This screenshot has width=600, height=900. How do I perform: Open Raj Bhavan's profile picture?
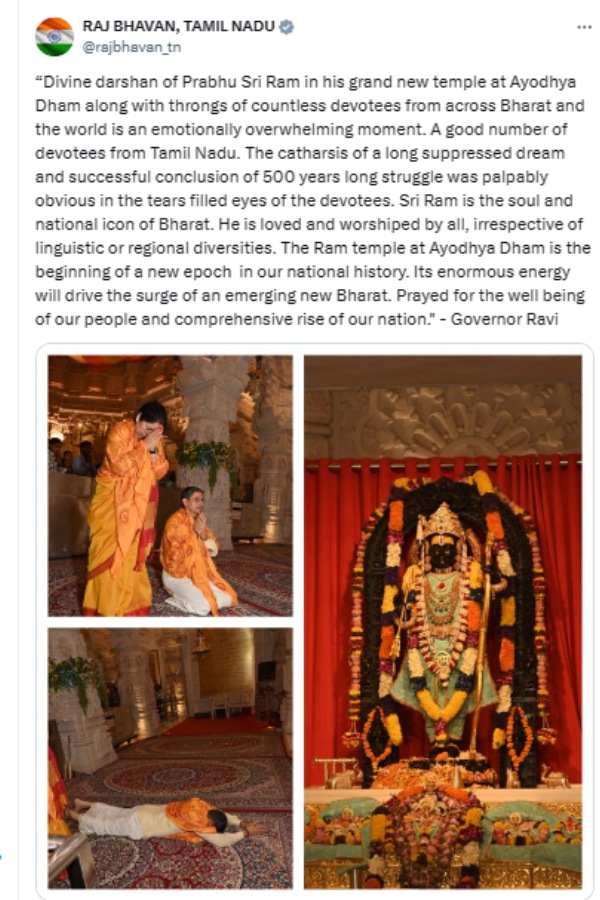(54, 36)
